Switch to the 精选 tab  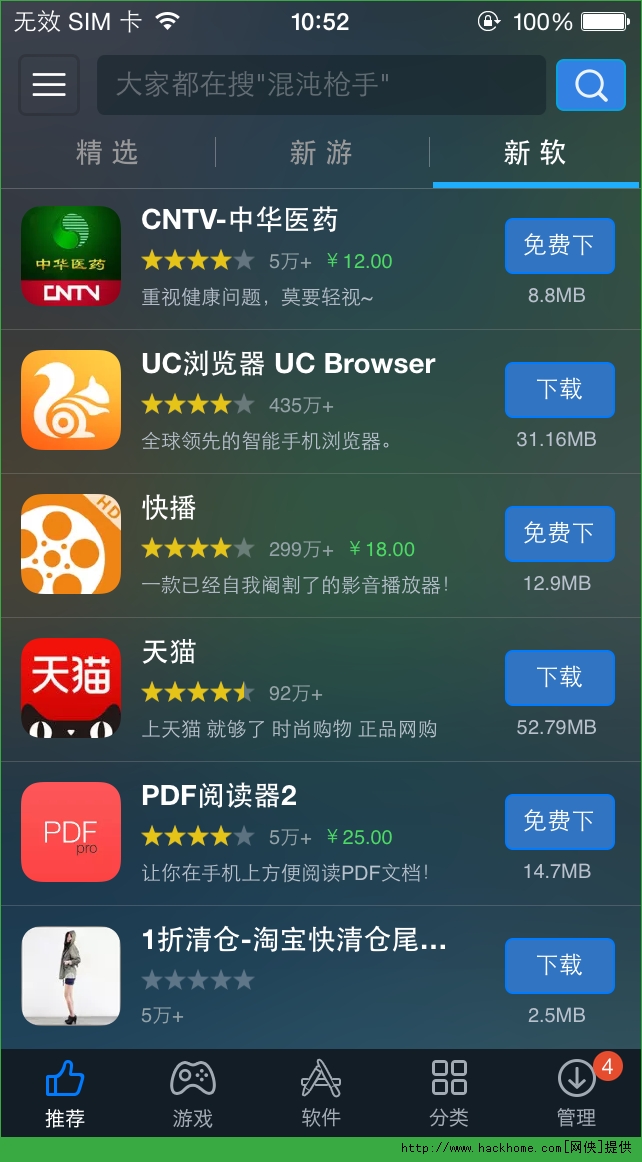(107, 153)
